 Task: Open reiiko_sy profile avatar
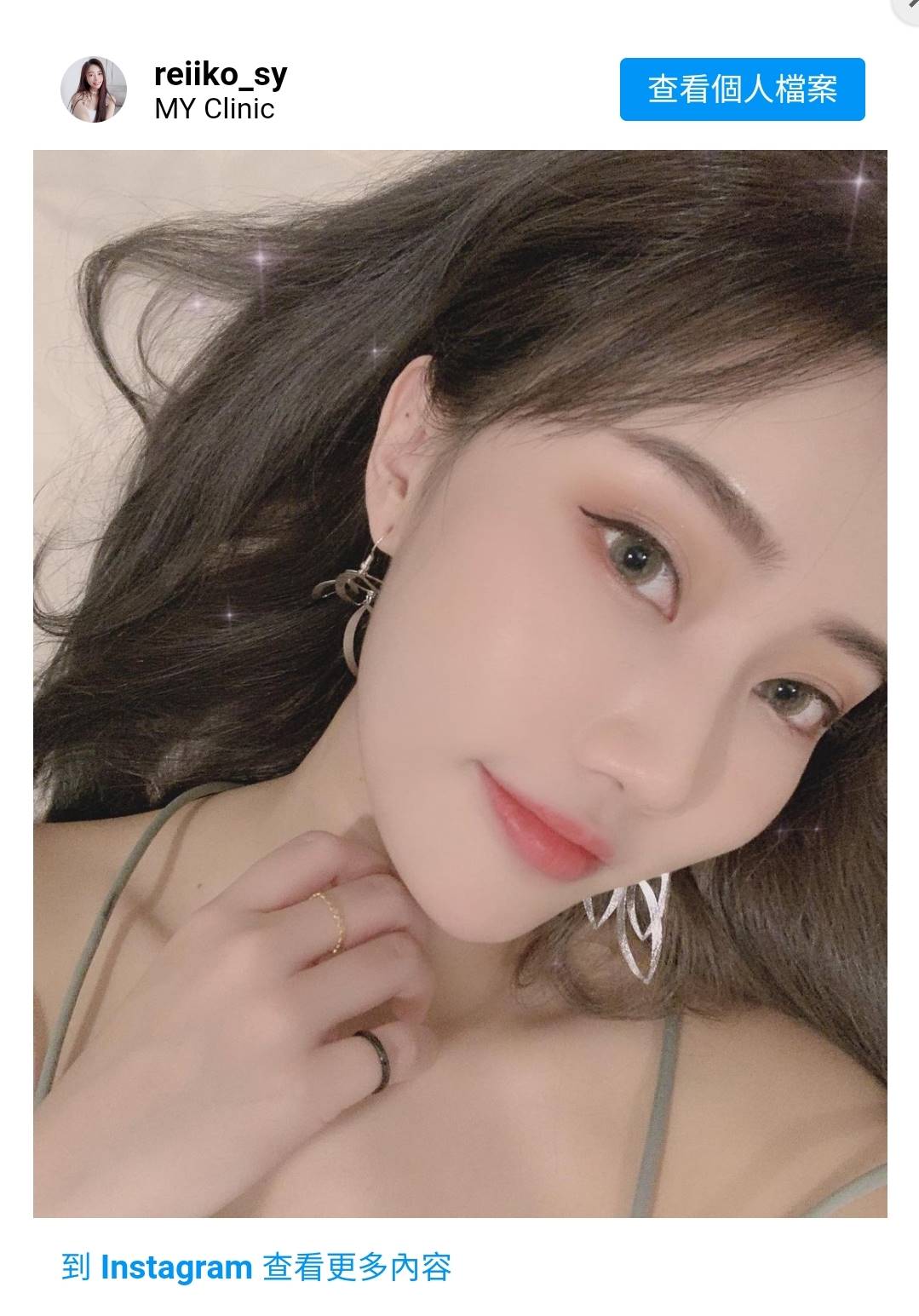coord(94,89)
